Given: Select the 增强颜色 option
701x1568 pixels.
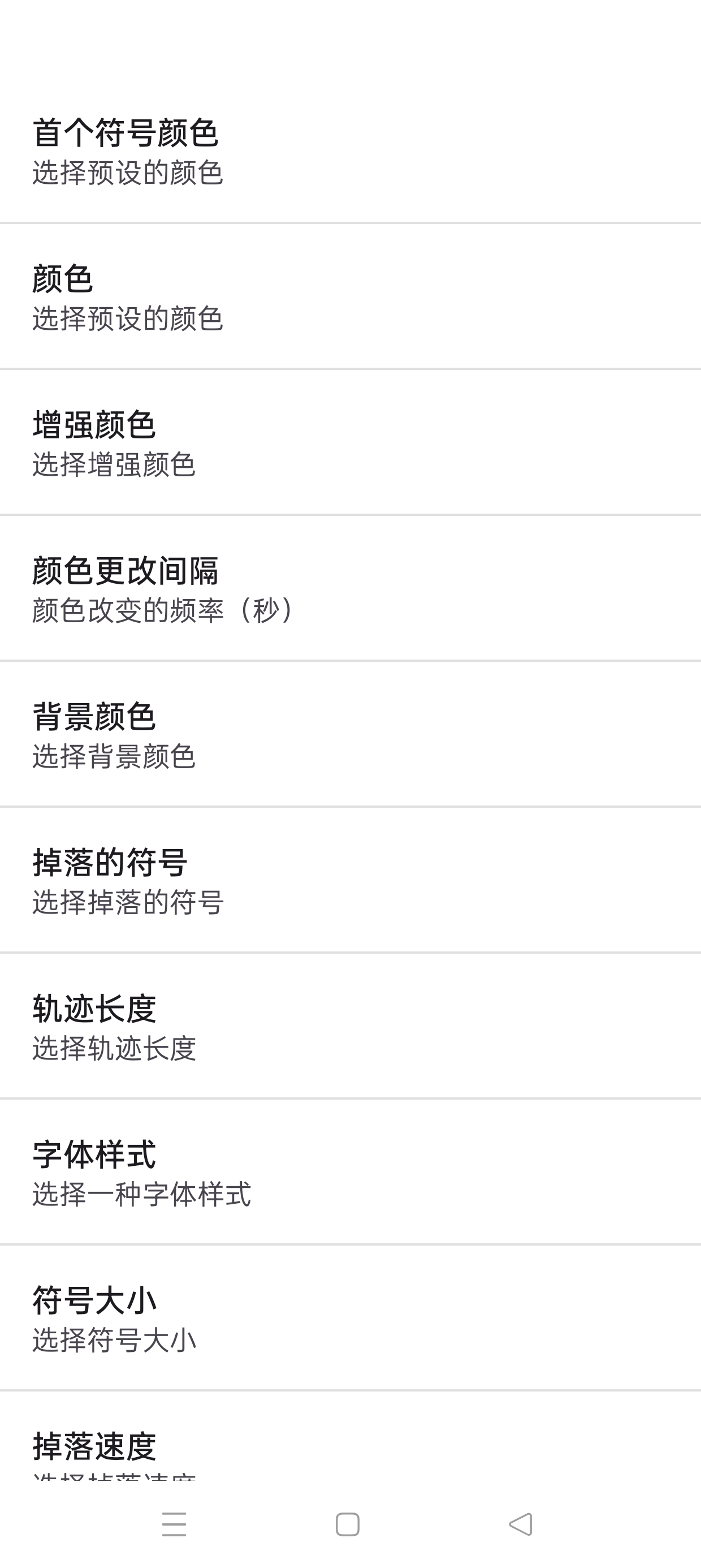Looking at the screenshot, I should pyautogui.click(x=350, y=442).
